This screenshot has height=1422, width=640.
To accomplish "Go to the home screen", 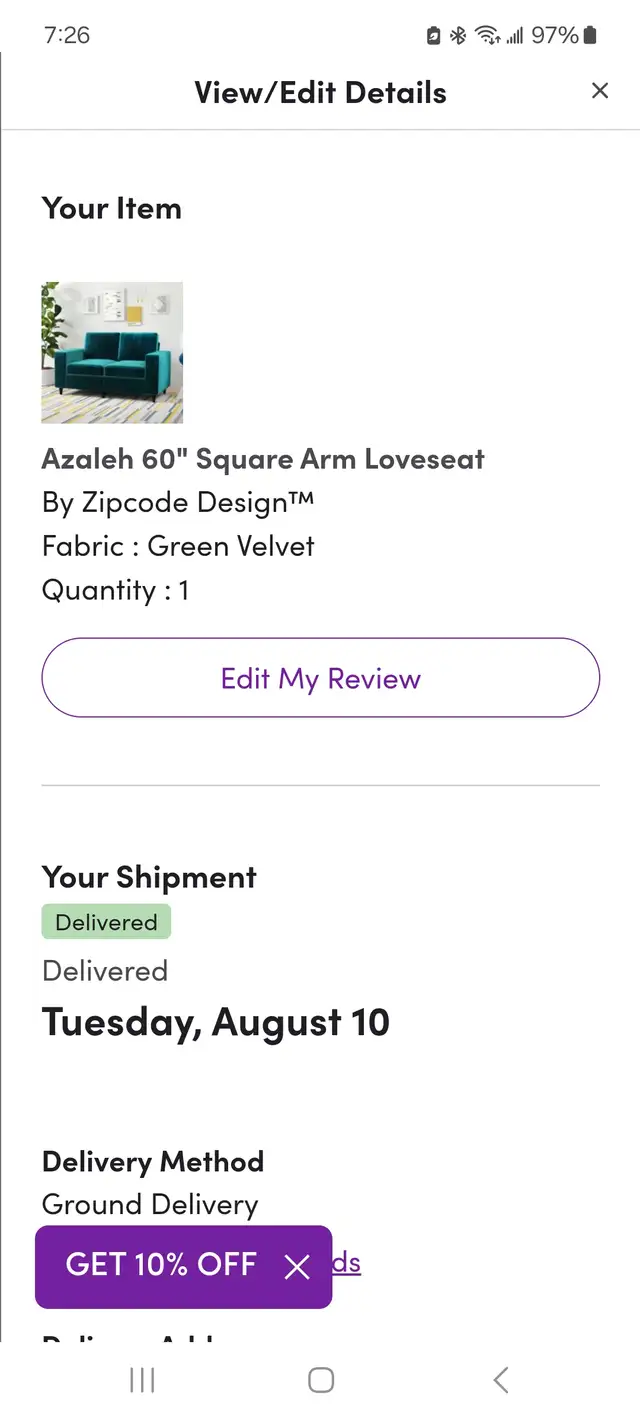I will [x=321, y=1380].
